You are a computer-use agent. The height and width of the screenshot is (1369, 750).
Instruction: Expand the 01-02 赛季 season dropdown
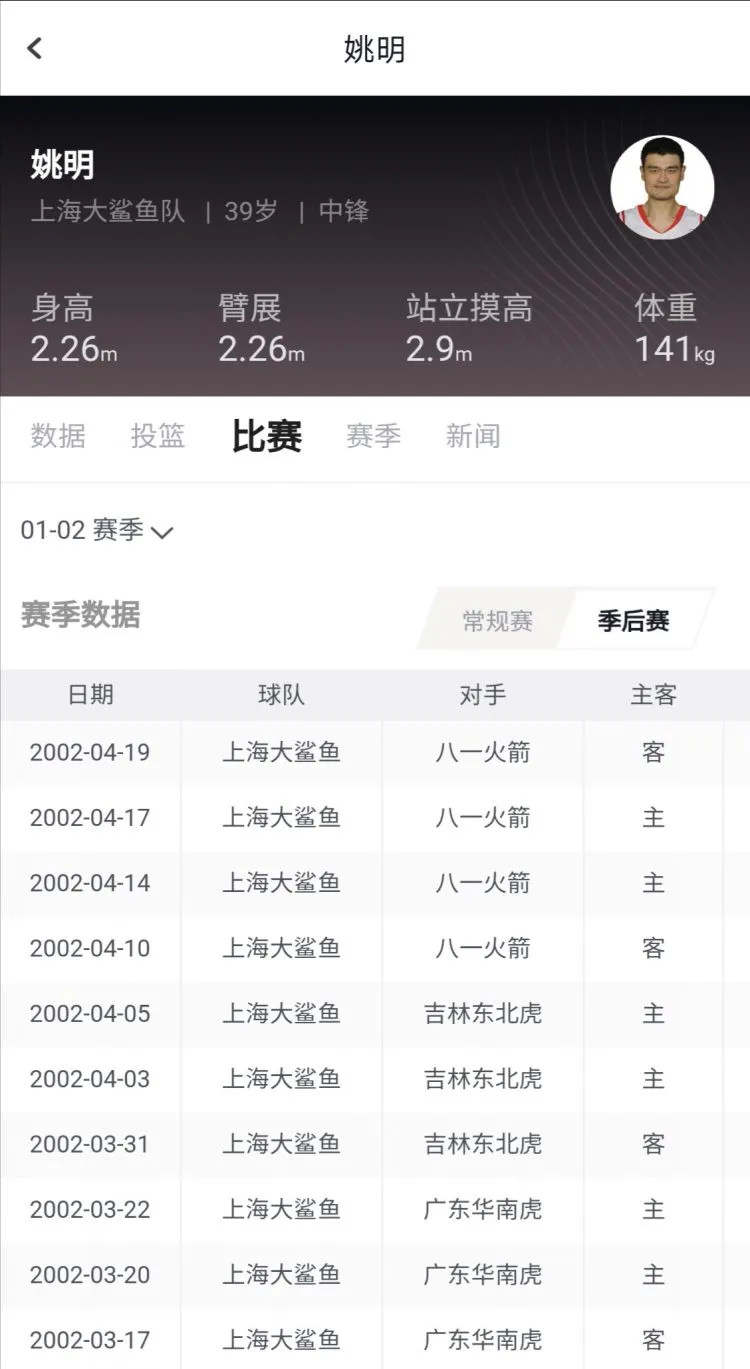tap(97, 531)
